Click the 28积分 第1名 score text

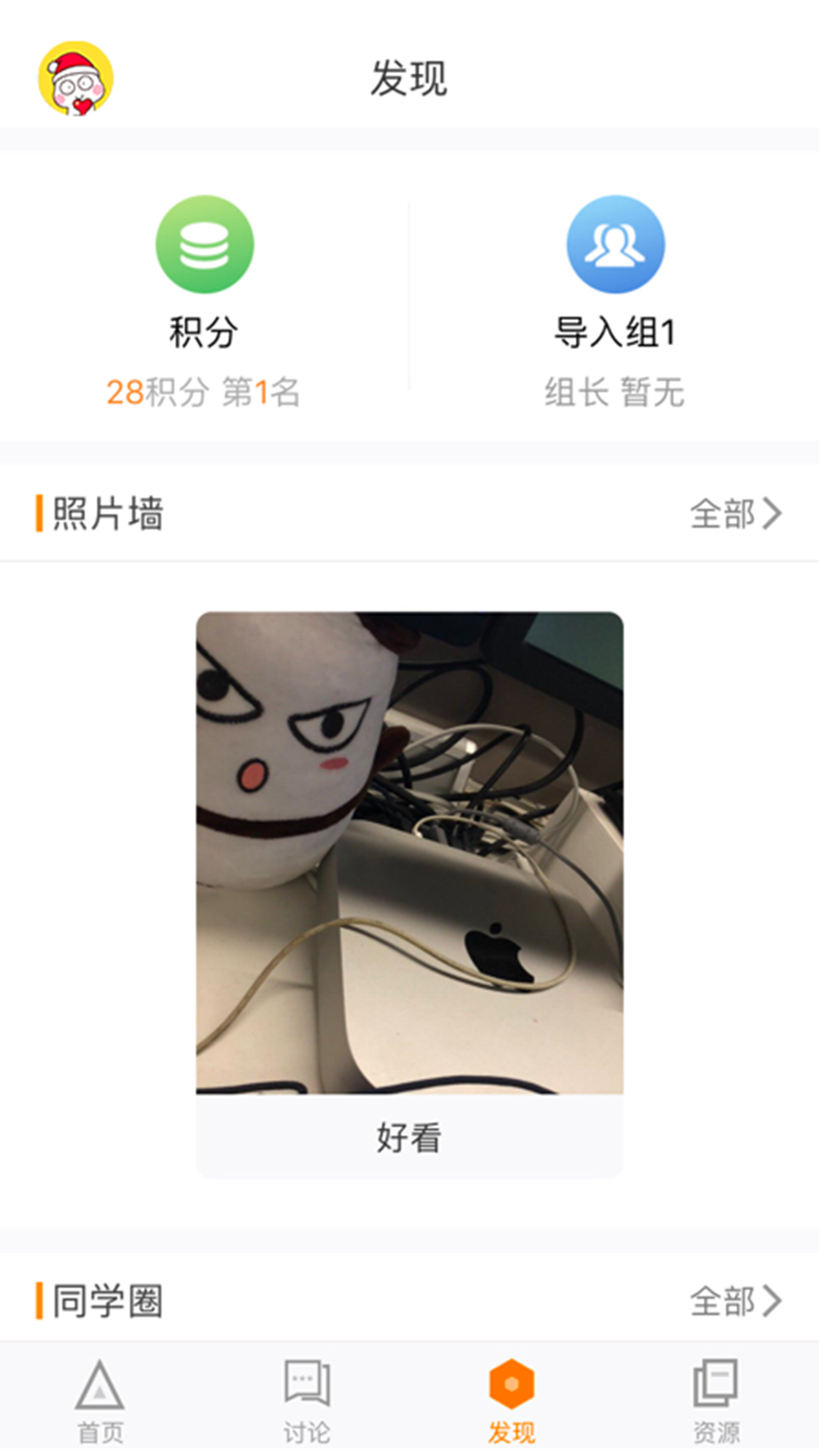click(205, 391)
